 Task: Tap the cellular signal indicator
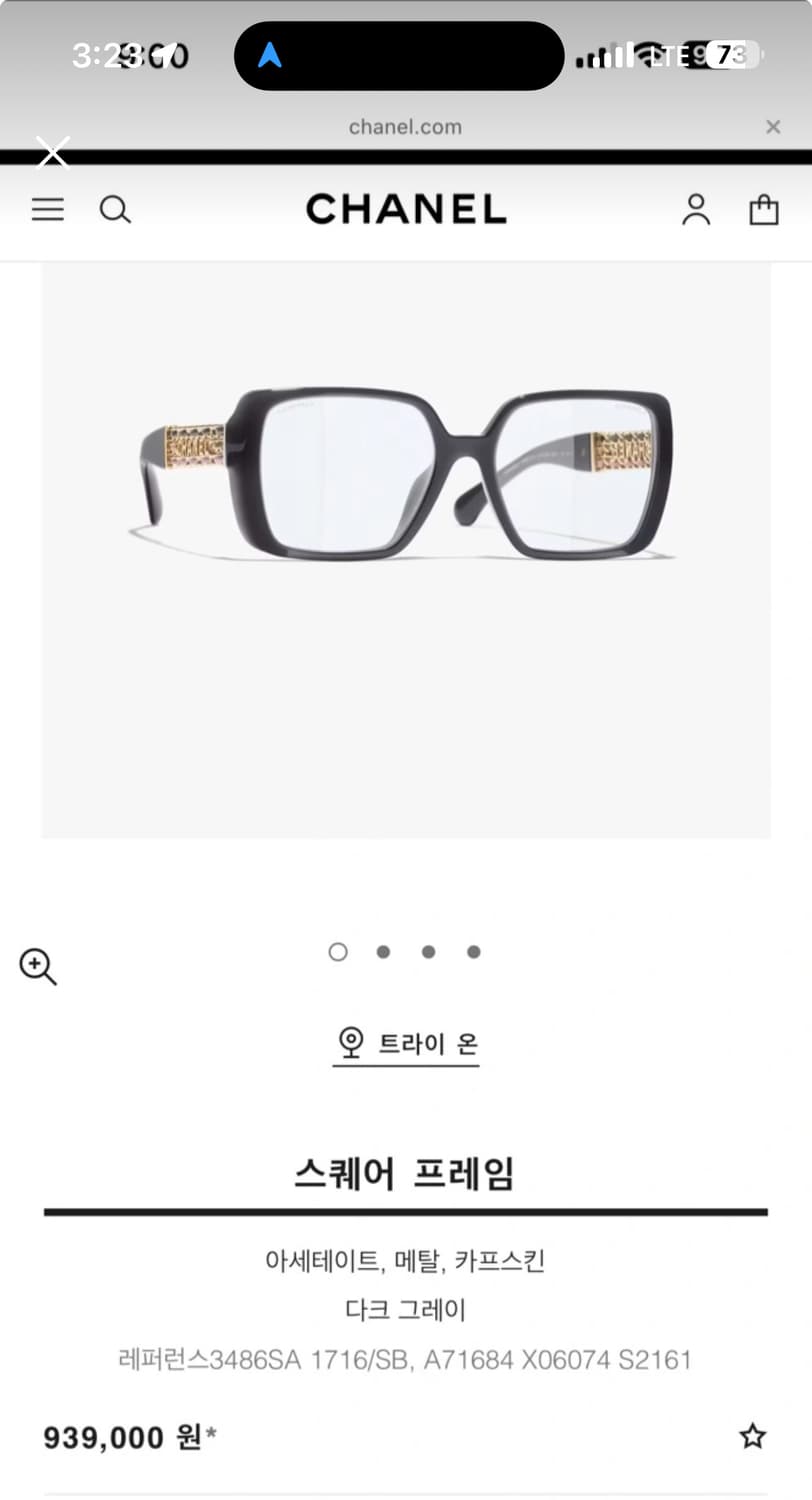coord(601,56)
